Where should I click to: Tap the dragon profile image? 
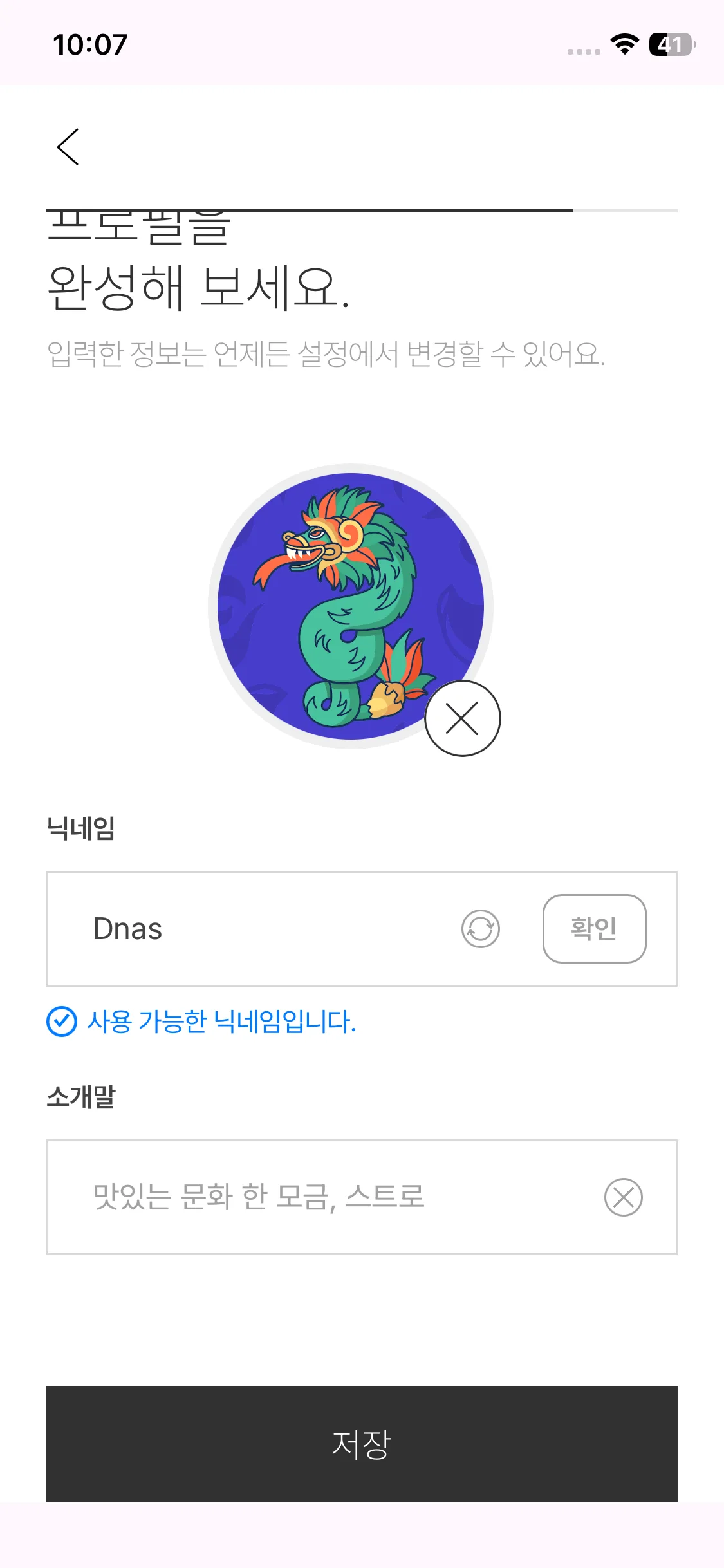(350, 606)
